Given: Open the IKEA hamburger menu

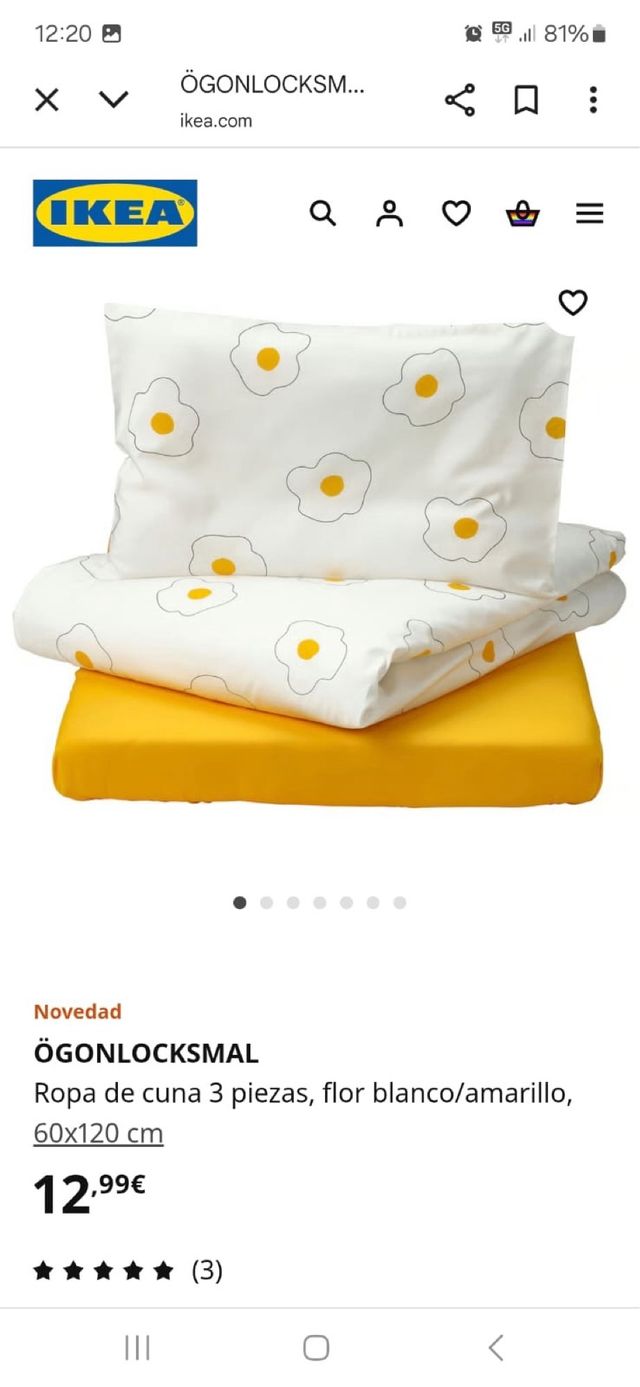Looking at the screenshot, I should (x=590, y=213).
